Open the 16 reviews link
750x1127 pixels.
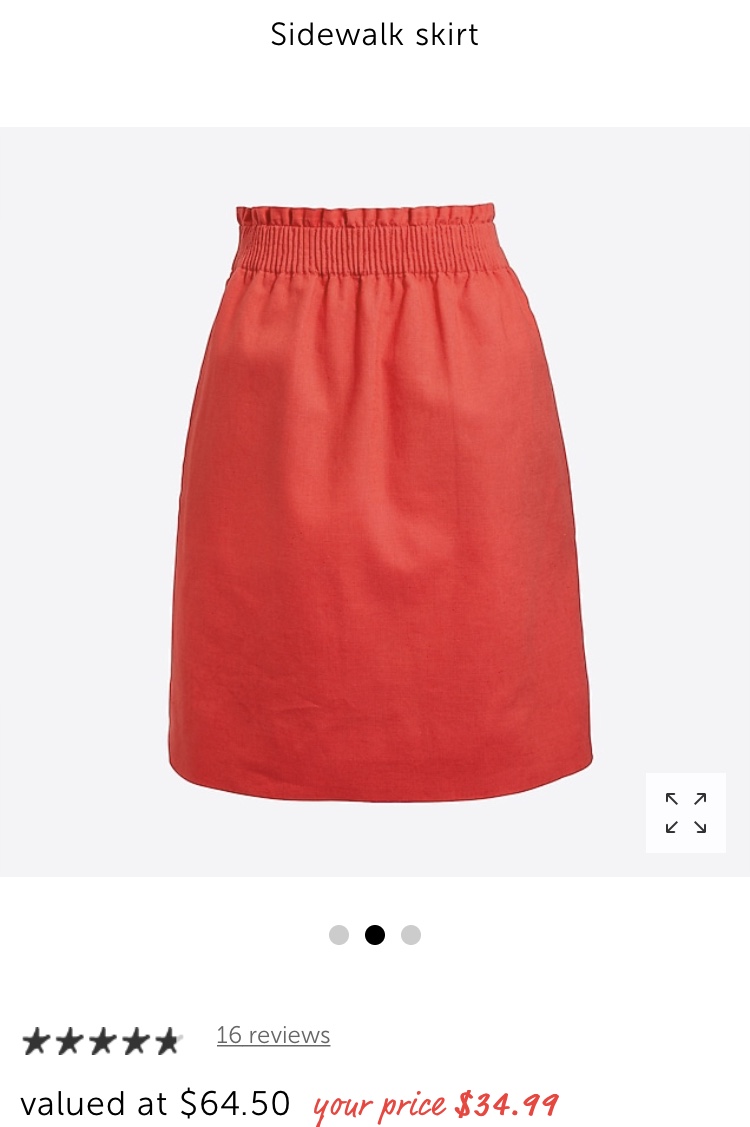click(273, 1035)
